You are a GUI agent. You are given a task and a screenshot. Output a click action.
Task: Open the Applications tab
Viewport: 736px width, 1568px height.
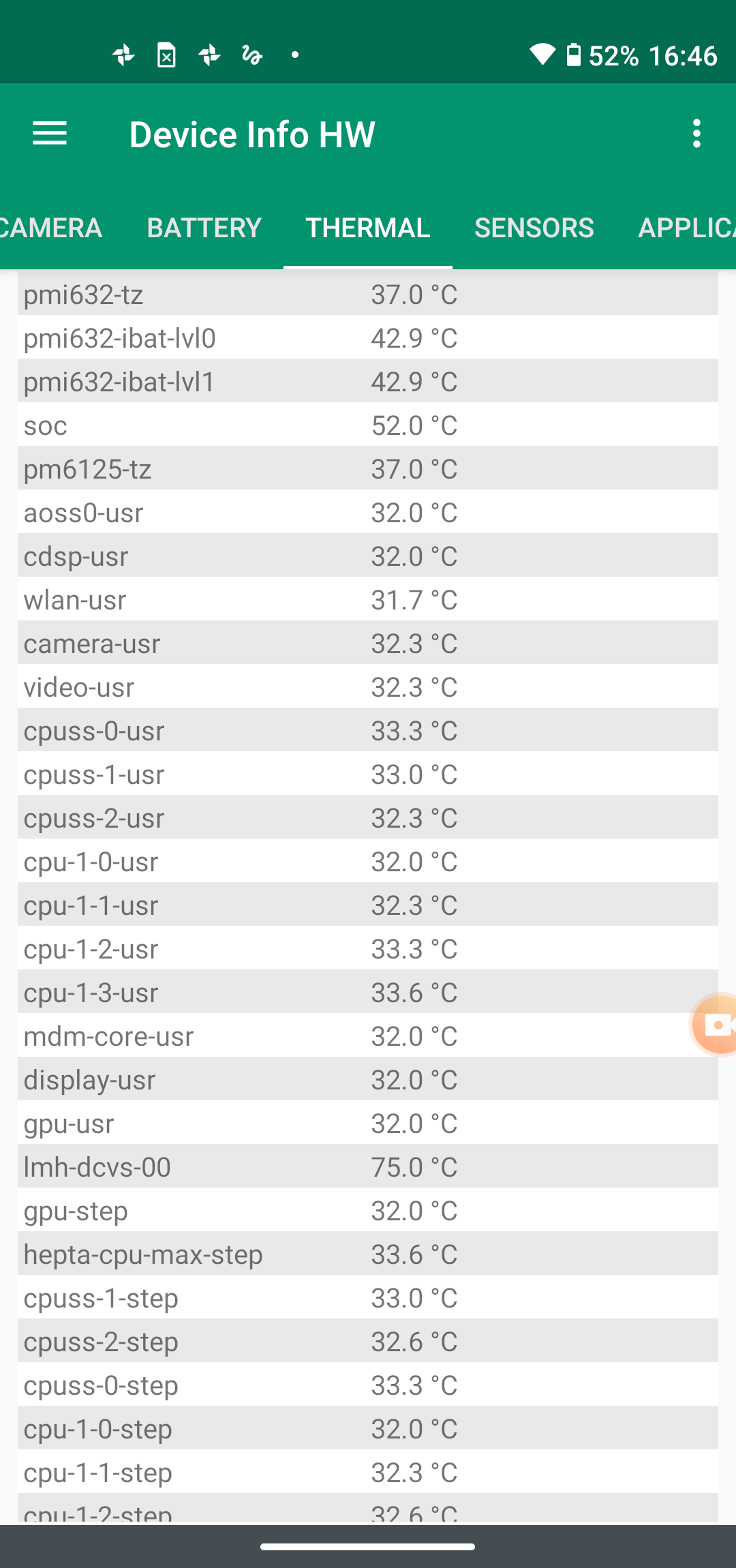click(x=685, y=228)
